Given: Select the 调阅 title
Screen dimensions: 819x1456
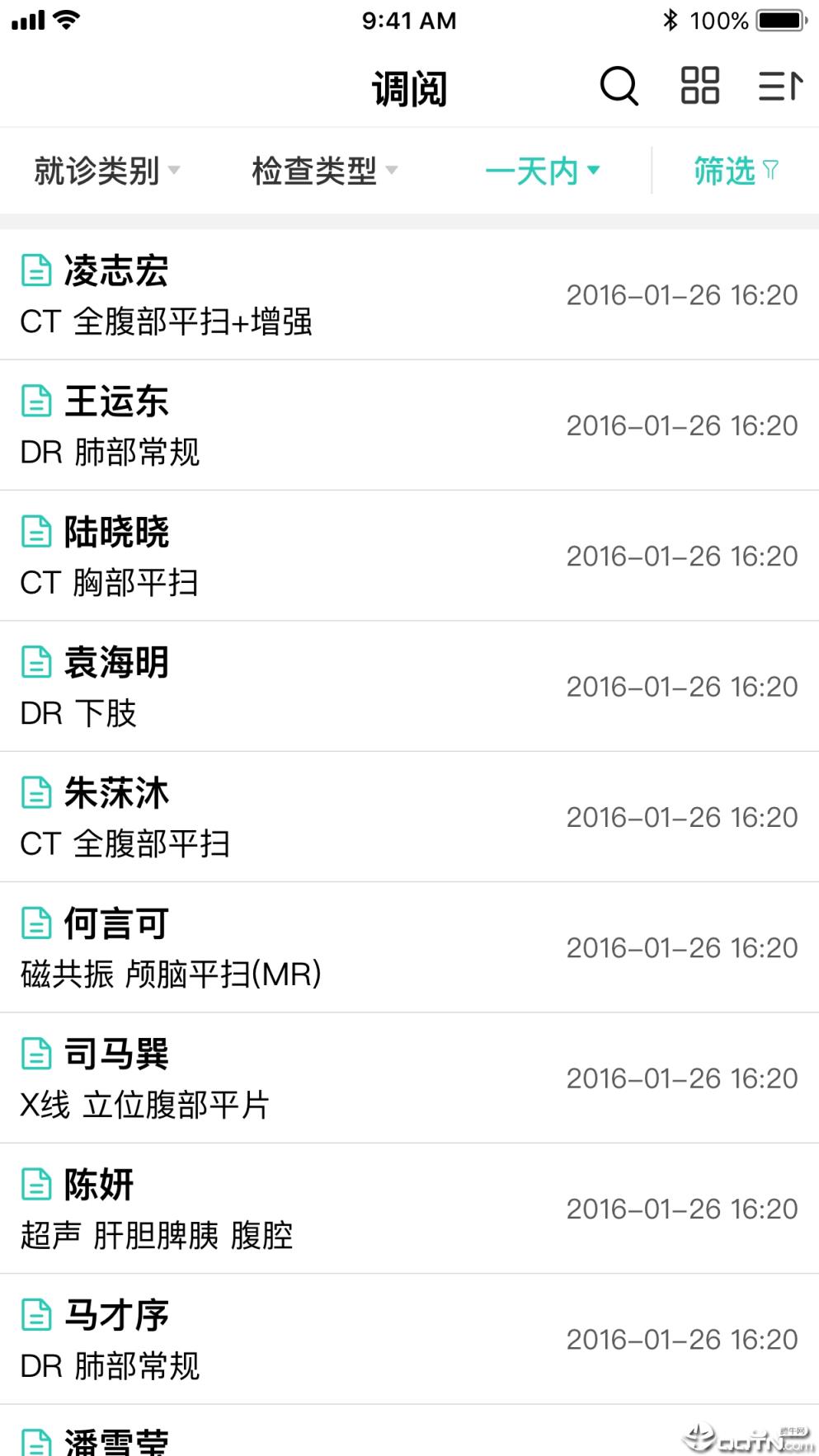Looking at the screenshot, I should click(x=409, y=87).
